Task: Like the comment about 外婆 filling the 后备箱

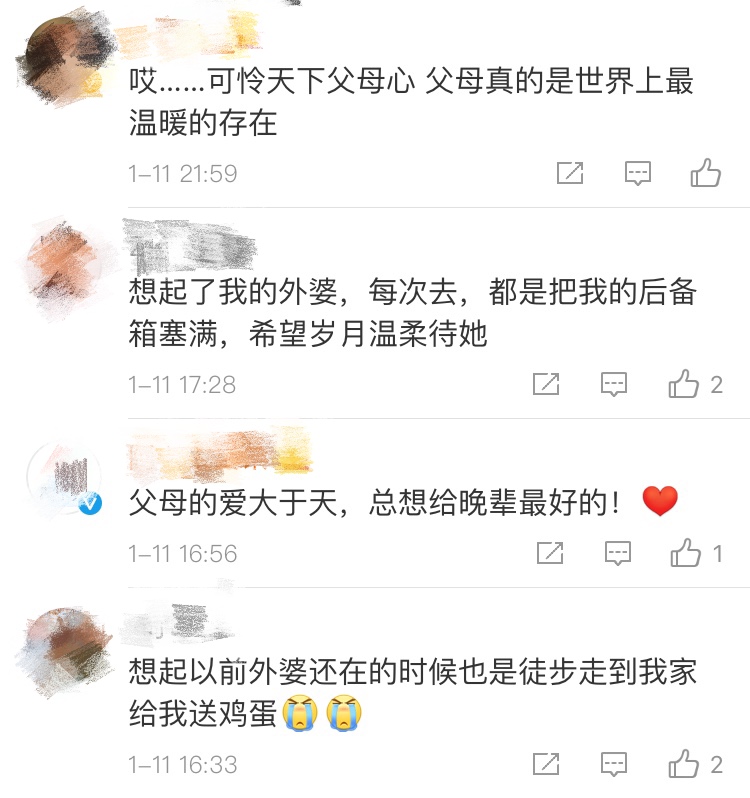Action: tap(684, 384)
